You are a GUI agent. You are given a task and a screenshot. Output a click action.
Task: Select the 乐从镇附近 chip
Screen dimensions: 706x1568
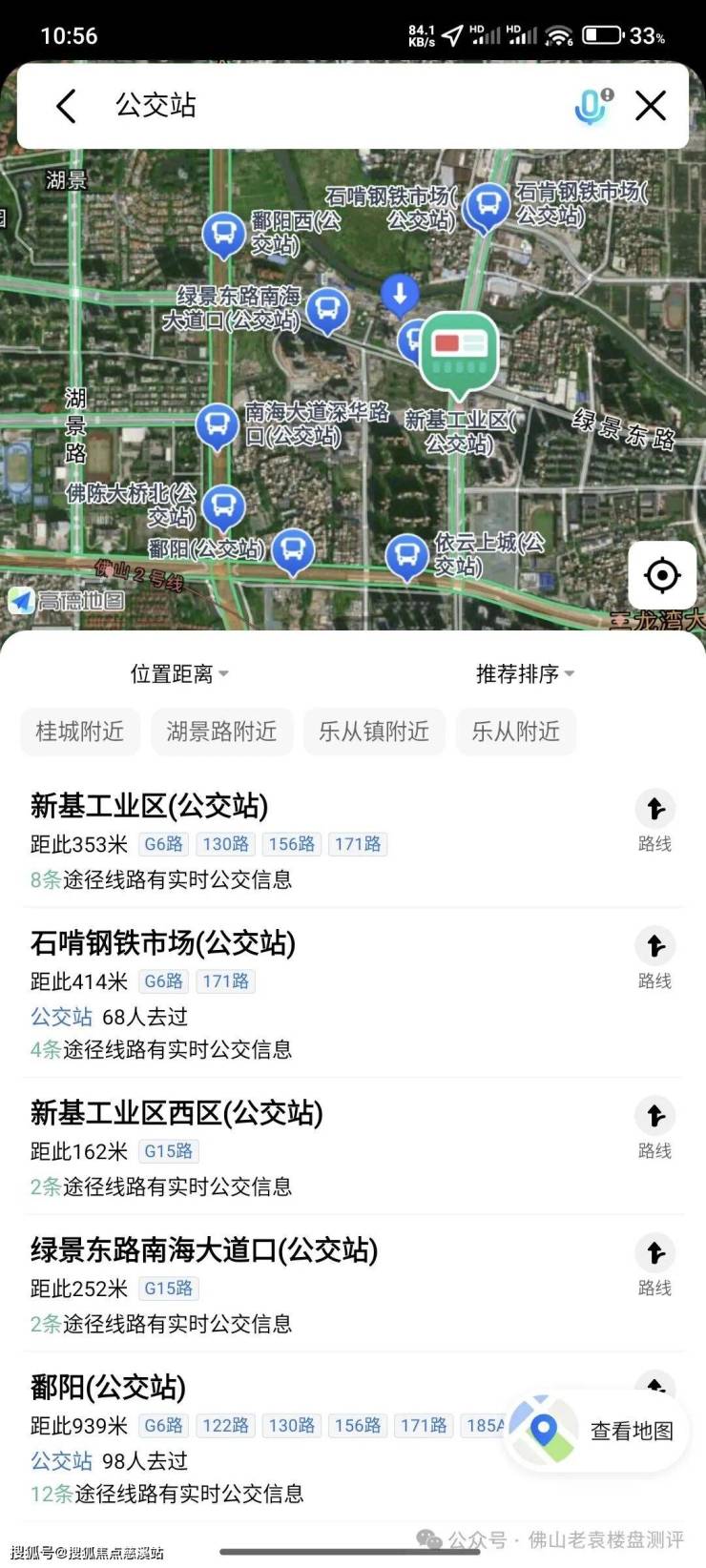pos(374,732)
